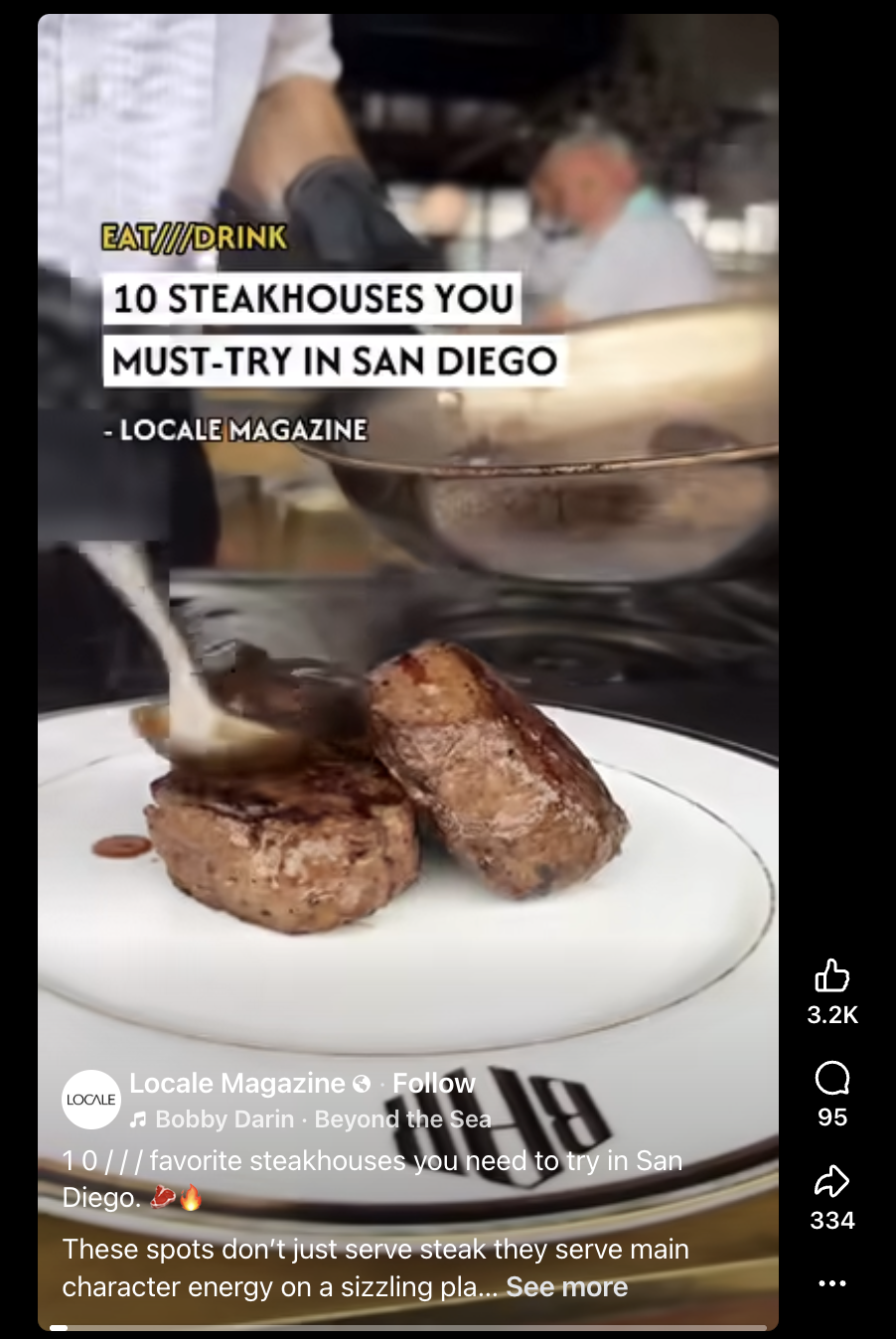Open Locale Magazine's page by name
The height and width of the screenshot is (1339, 896).
click(236, 1083)
